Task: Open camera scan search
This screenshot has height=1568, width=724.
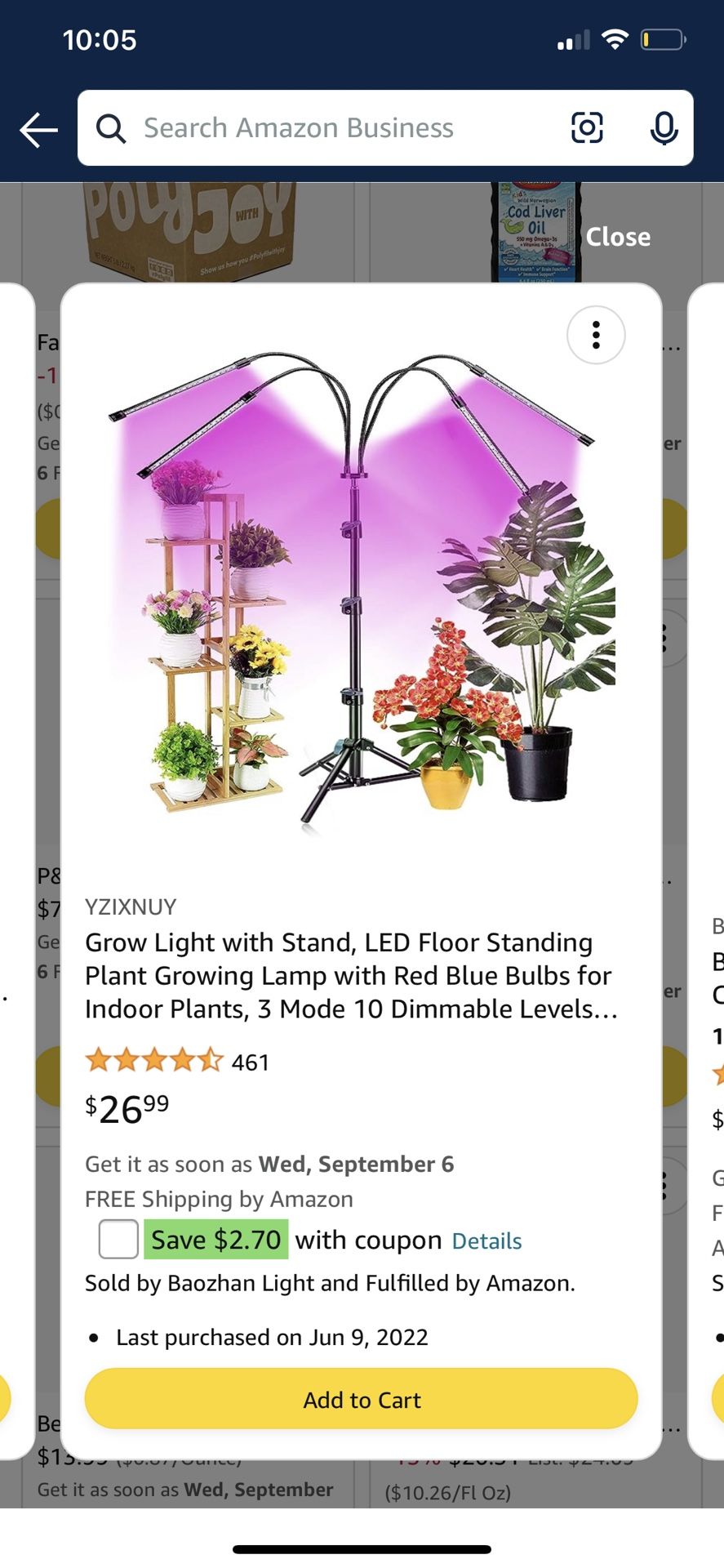Action: [x=587, y=128]
